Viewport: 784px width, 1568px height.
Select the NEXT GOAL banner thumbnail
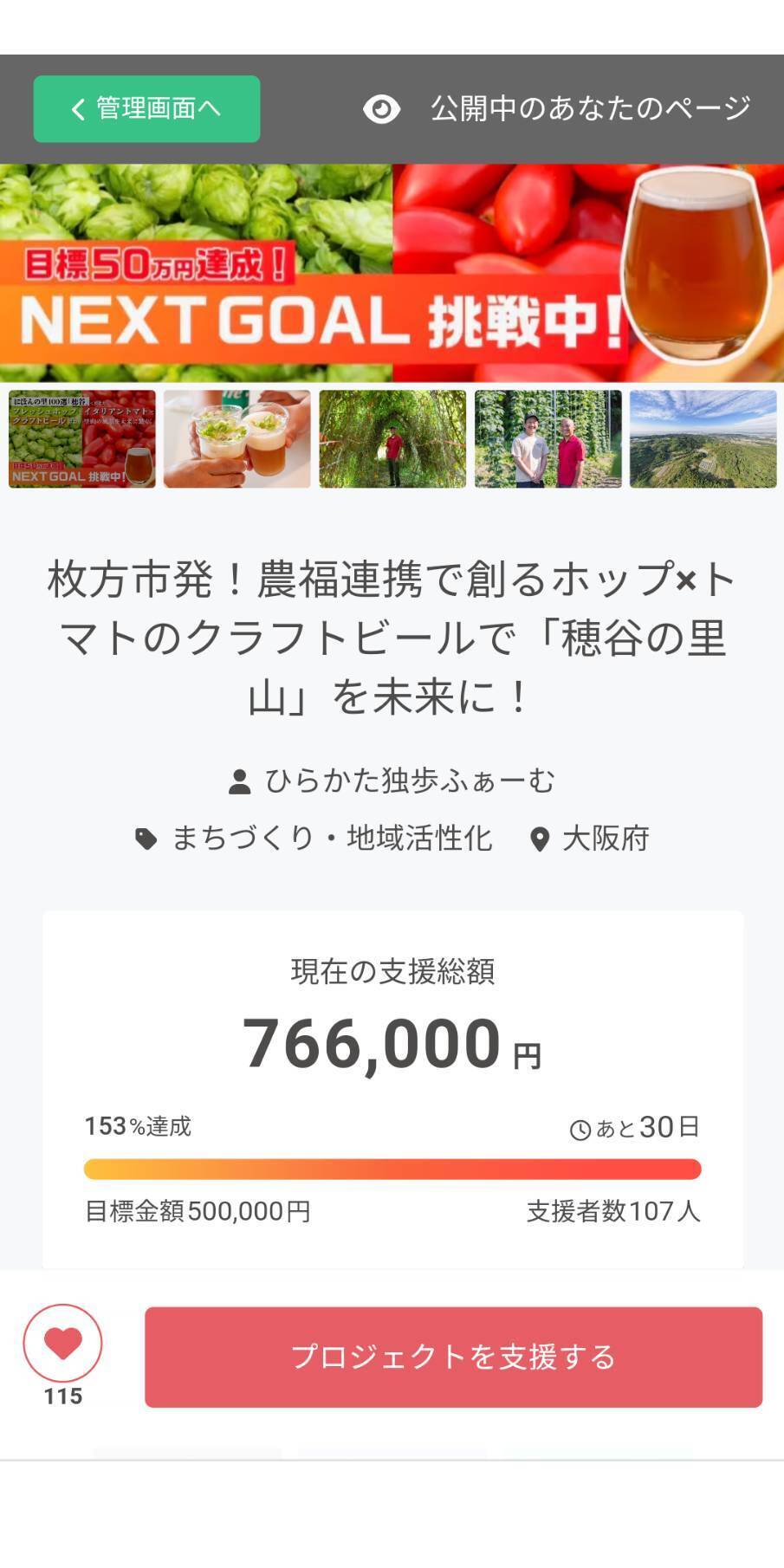coord(82,439)
